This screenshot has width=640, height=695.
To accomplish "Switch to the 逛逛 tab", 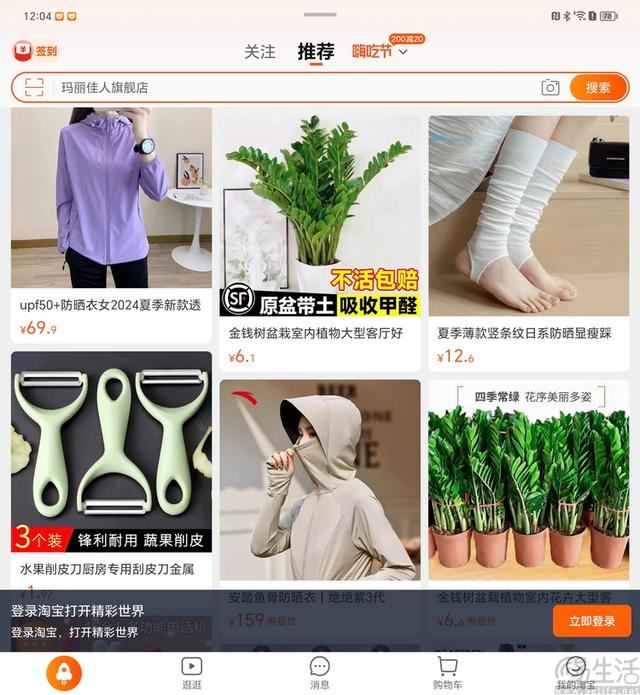I will tap(192, 672).
